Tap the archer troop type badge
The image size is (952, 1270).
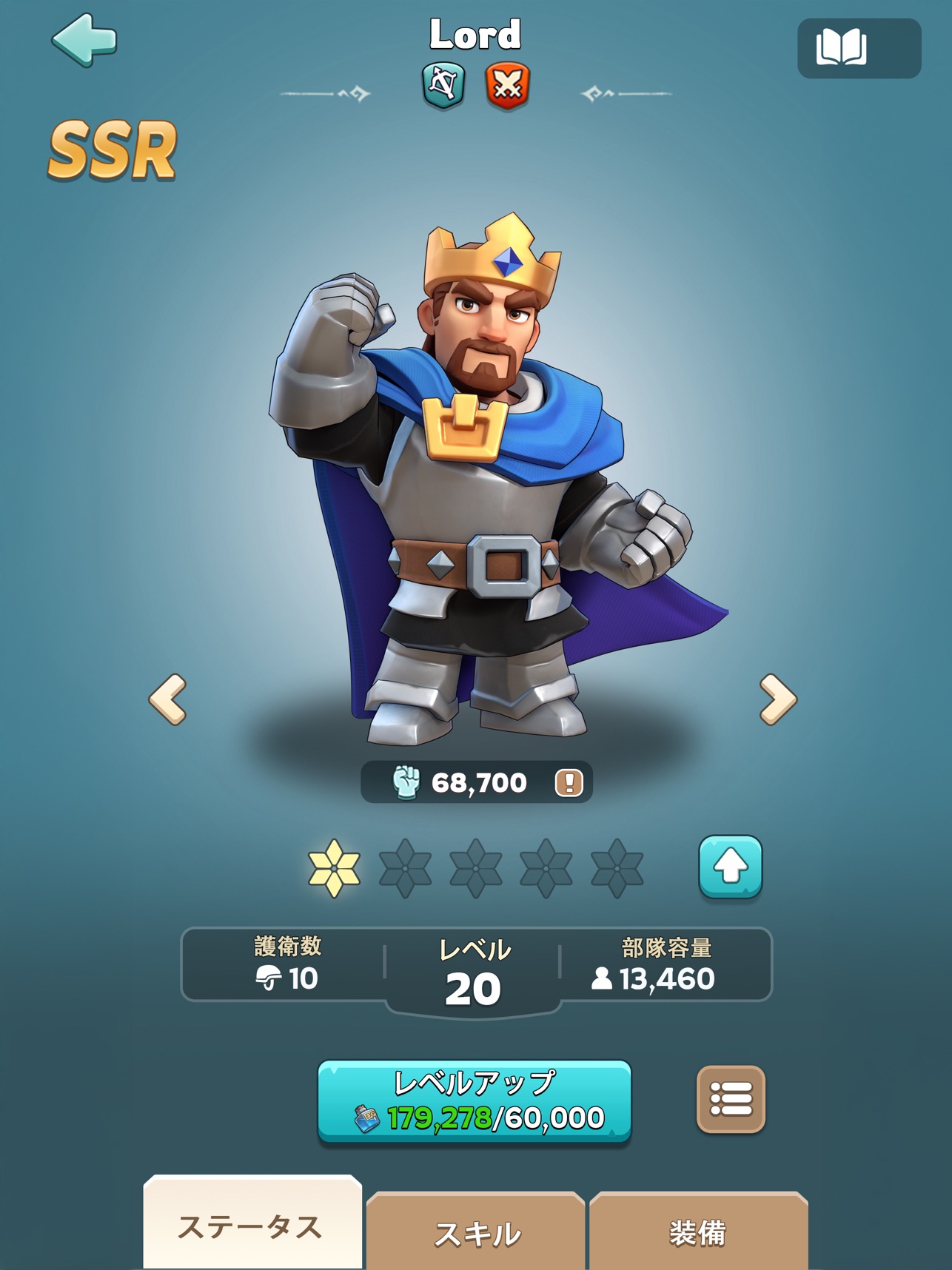pyautogui.click(x=443, y=85)
